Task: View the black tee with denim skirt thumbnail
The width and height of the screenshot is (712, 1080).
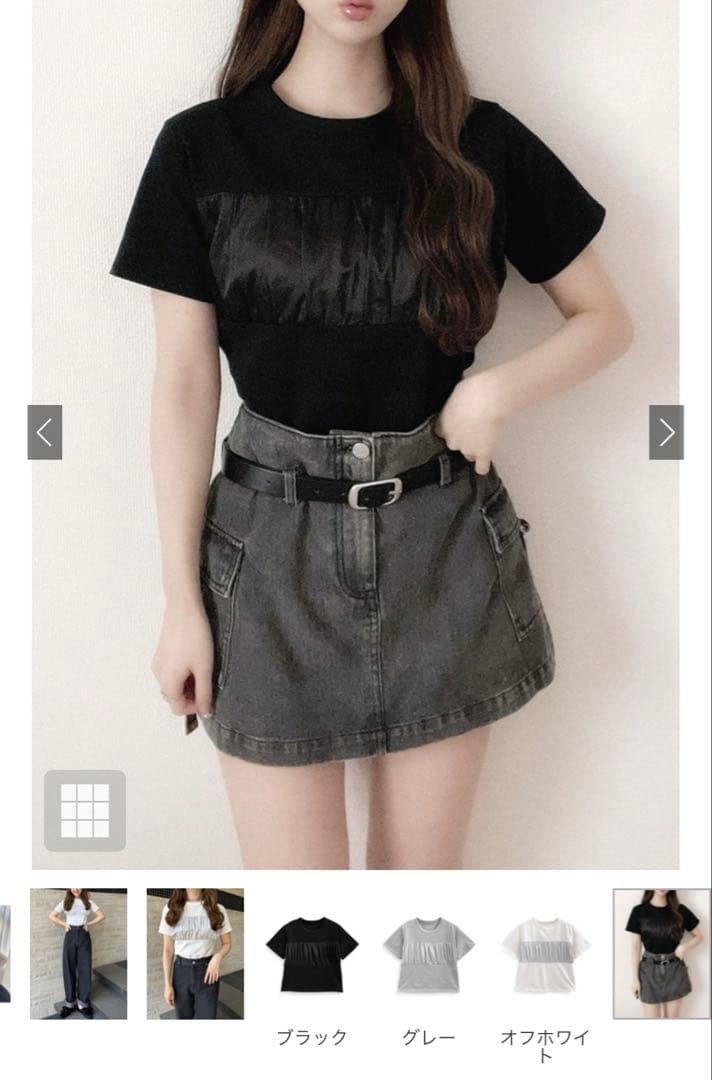Action: click(x=662, y=954)
